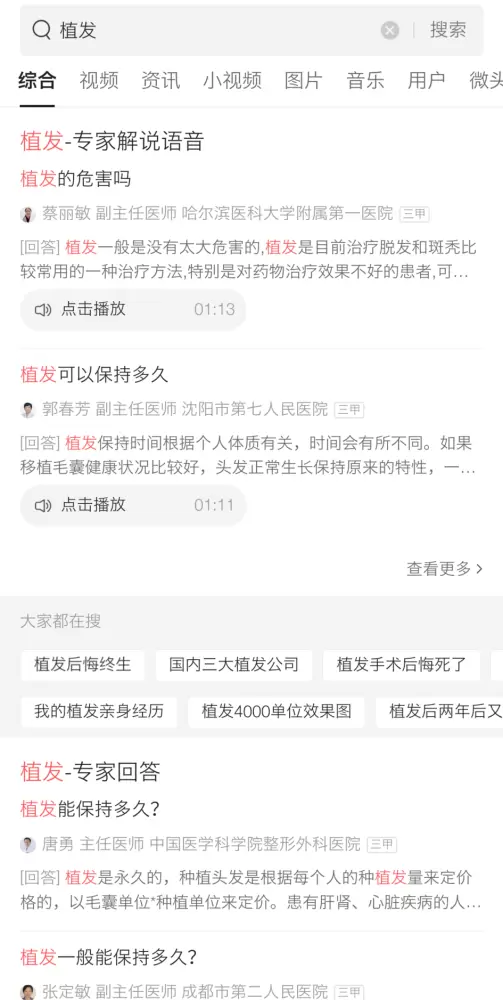The width and height of the screenshot is (503, 1000).
Task: Open the question 植发可以保持多久
Action: coord(94,374)
